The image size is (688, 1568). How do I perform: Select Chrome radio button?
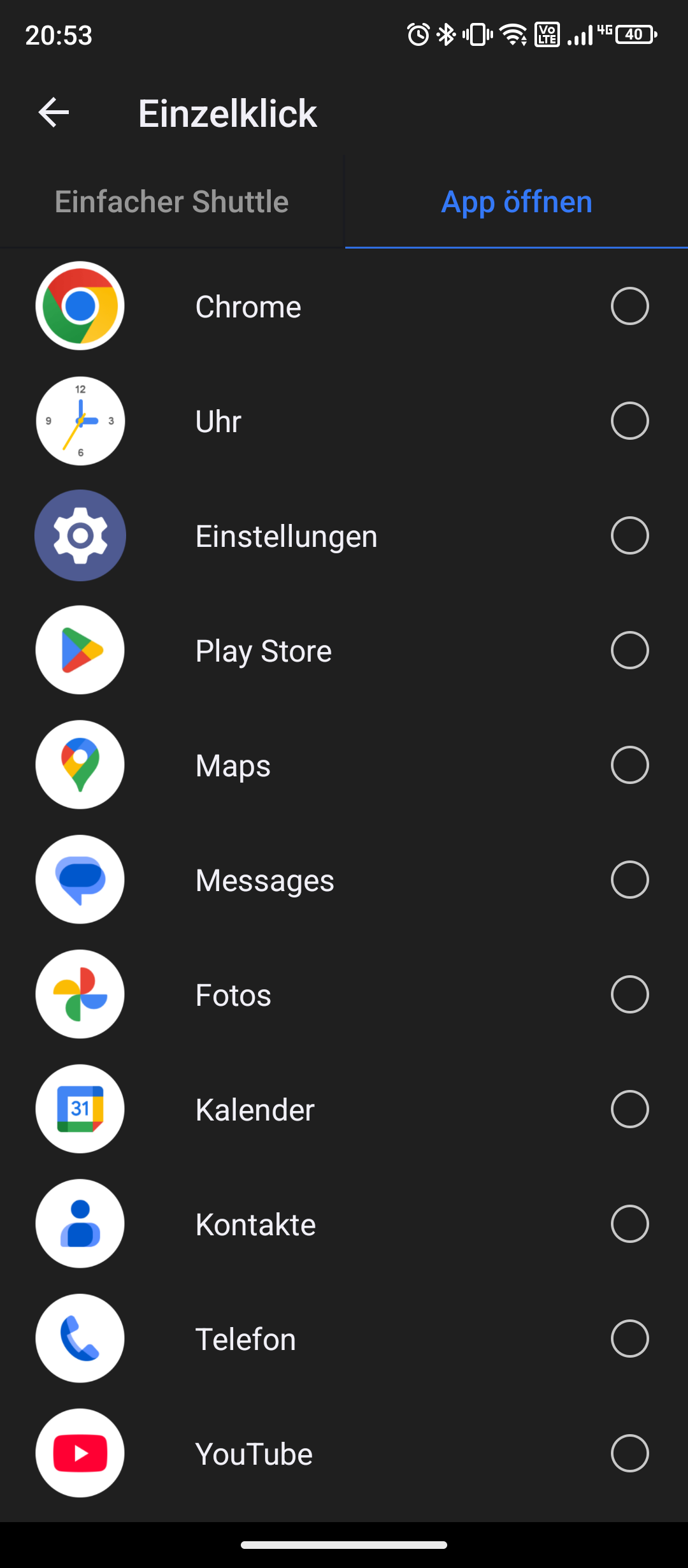pyautogui.click(x=629, y=306)
